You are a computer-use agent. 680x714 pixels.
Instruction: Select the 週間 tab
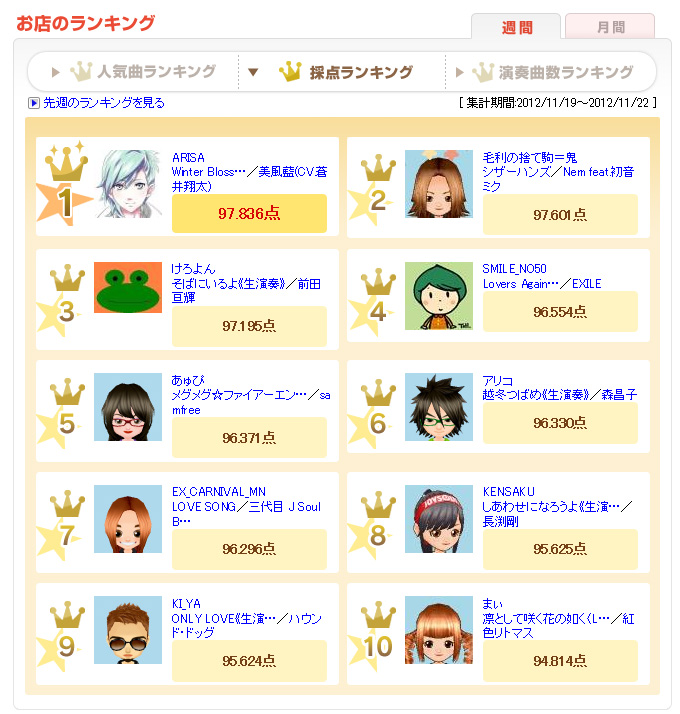point(517,27)
